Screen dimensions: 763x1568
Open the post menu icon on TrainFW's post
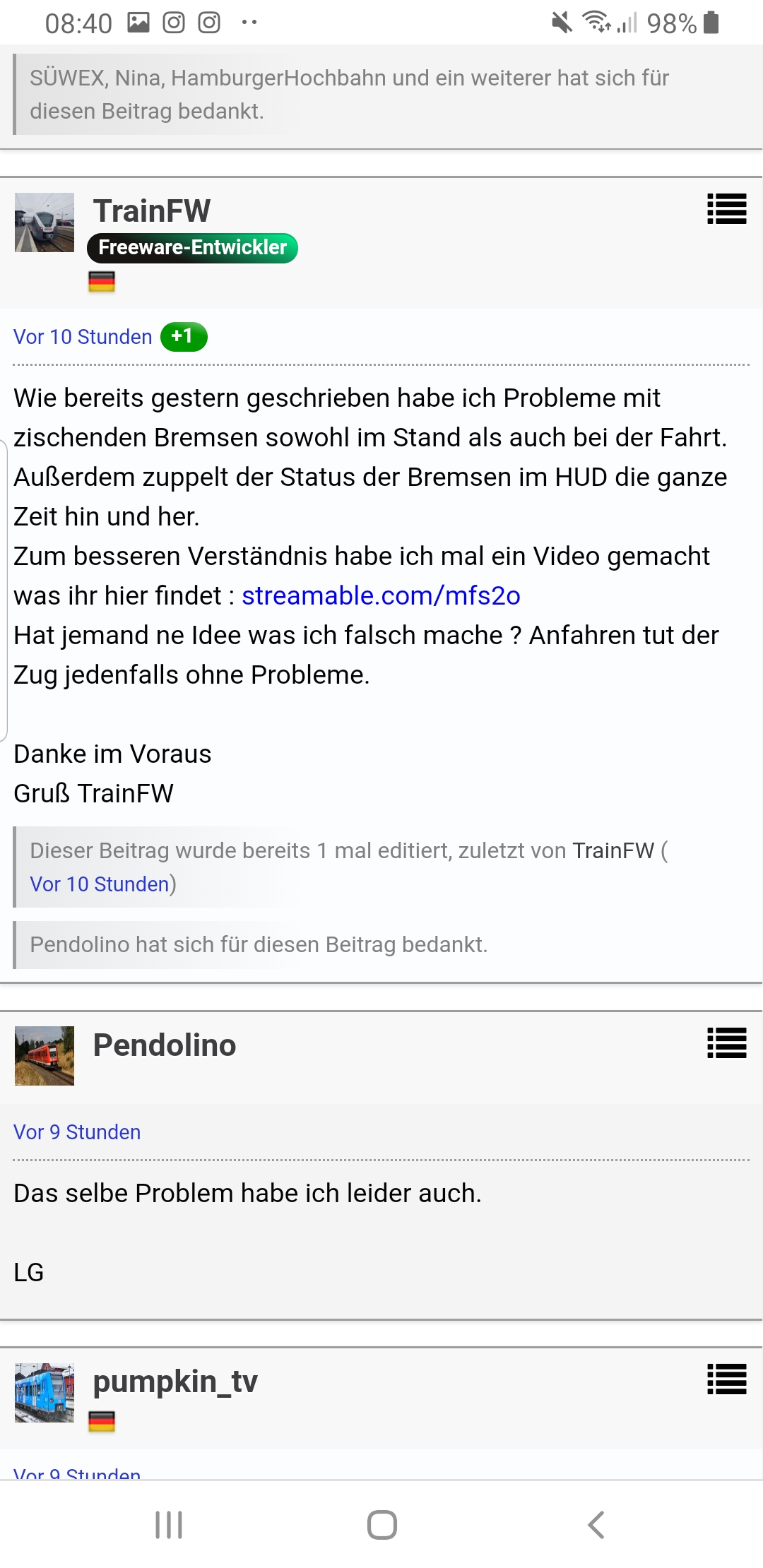click(726, 209)
